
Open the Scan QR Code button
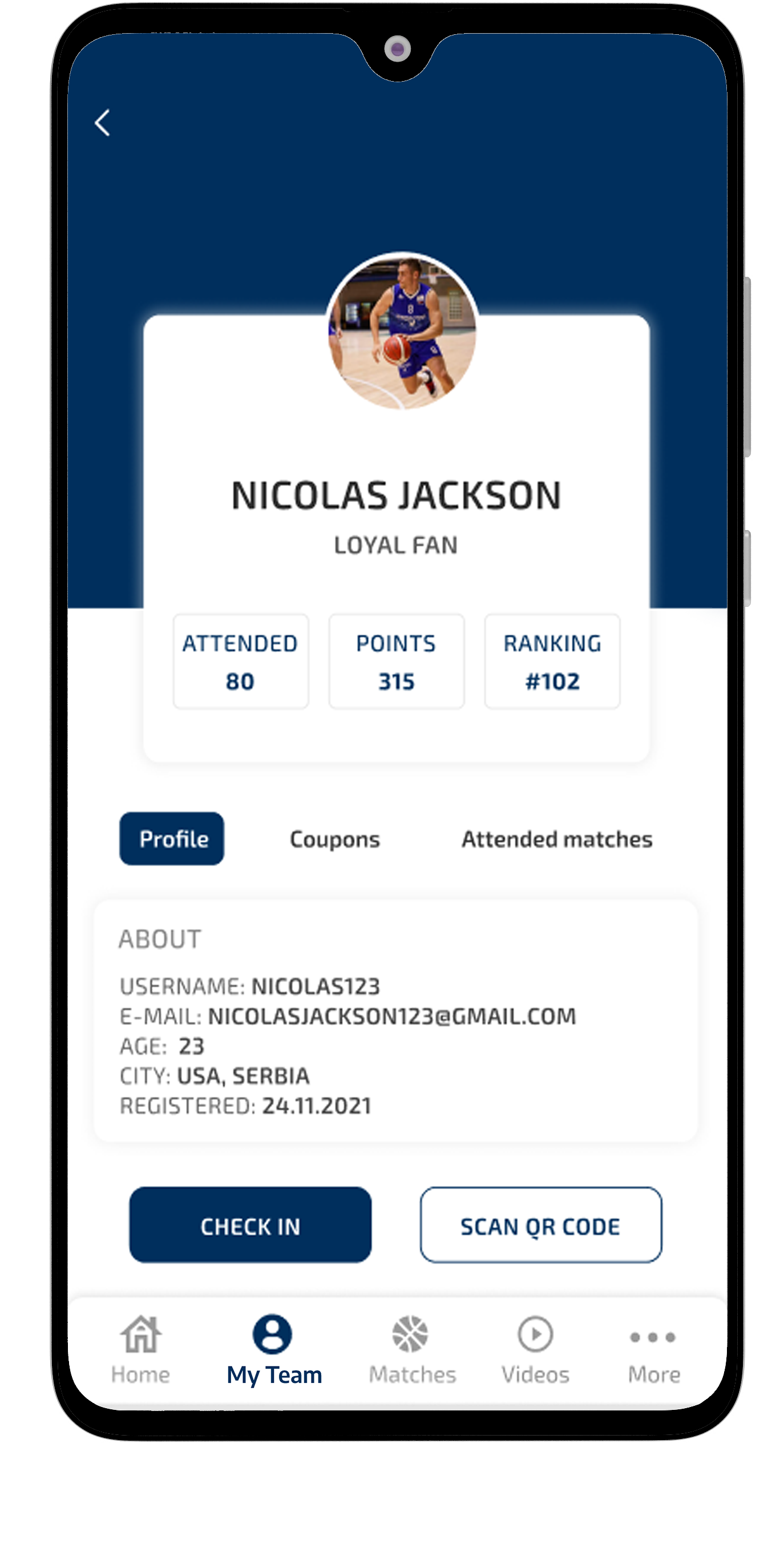tap(540, 1225)
